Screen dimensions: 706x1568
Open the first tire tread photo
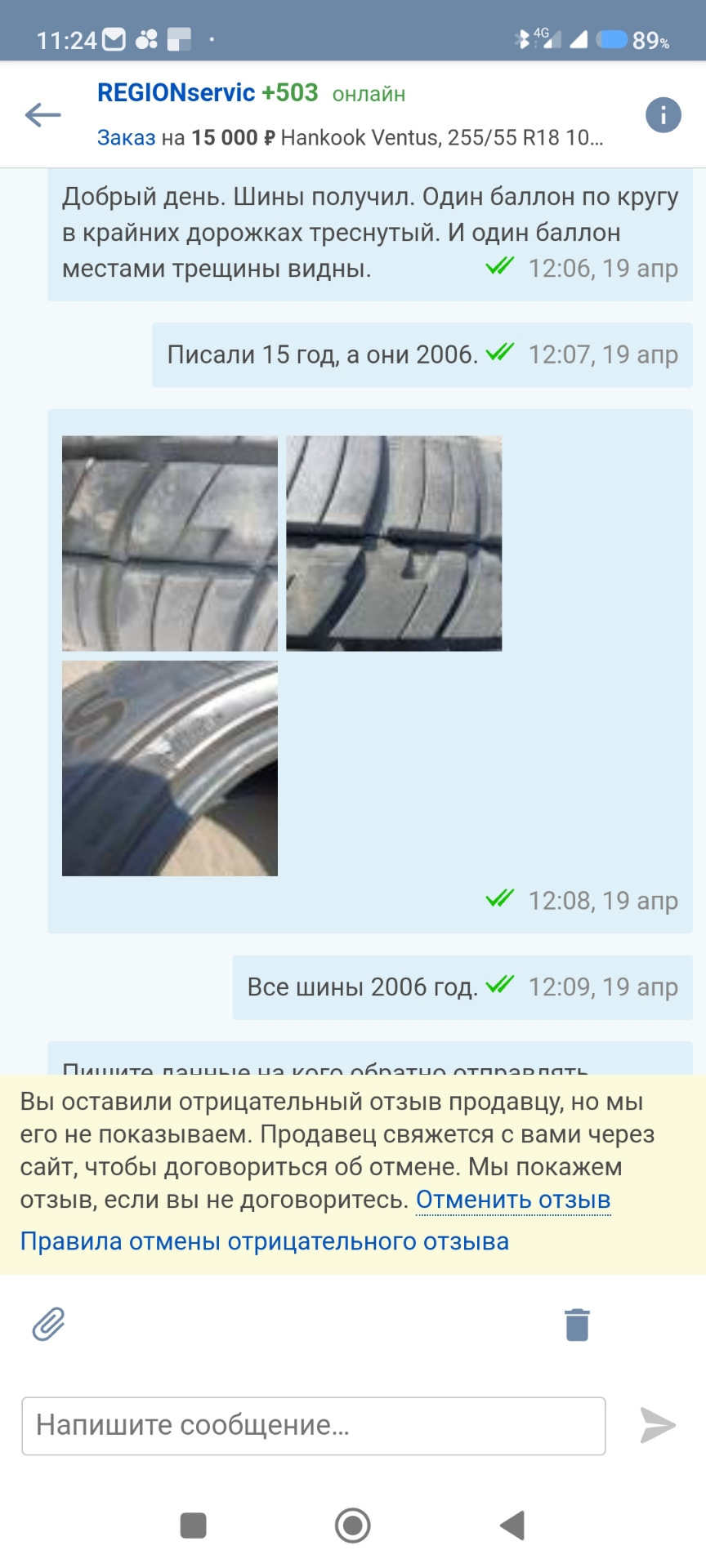tap(170, 543)
